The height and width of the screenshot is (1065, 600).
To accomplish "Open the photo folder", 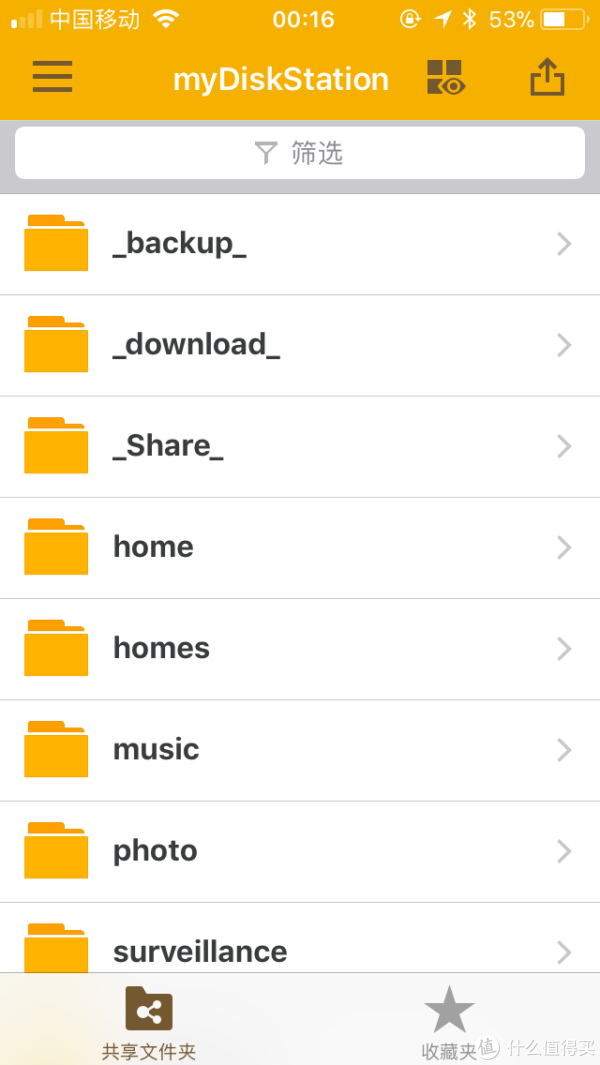I will pos(300,851).
